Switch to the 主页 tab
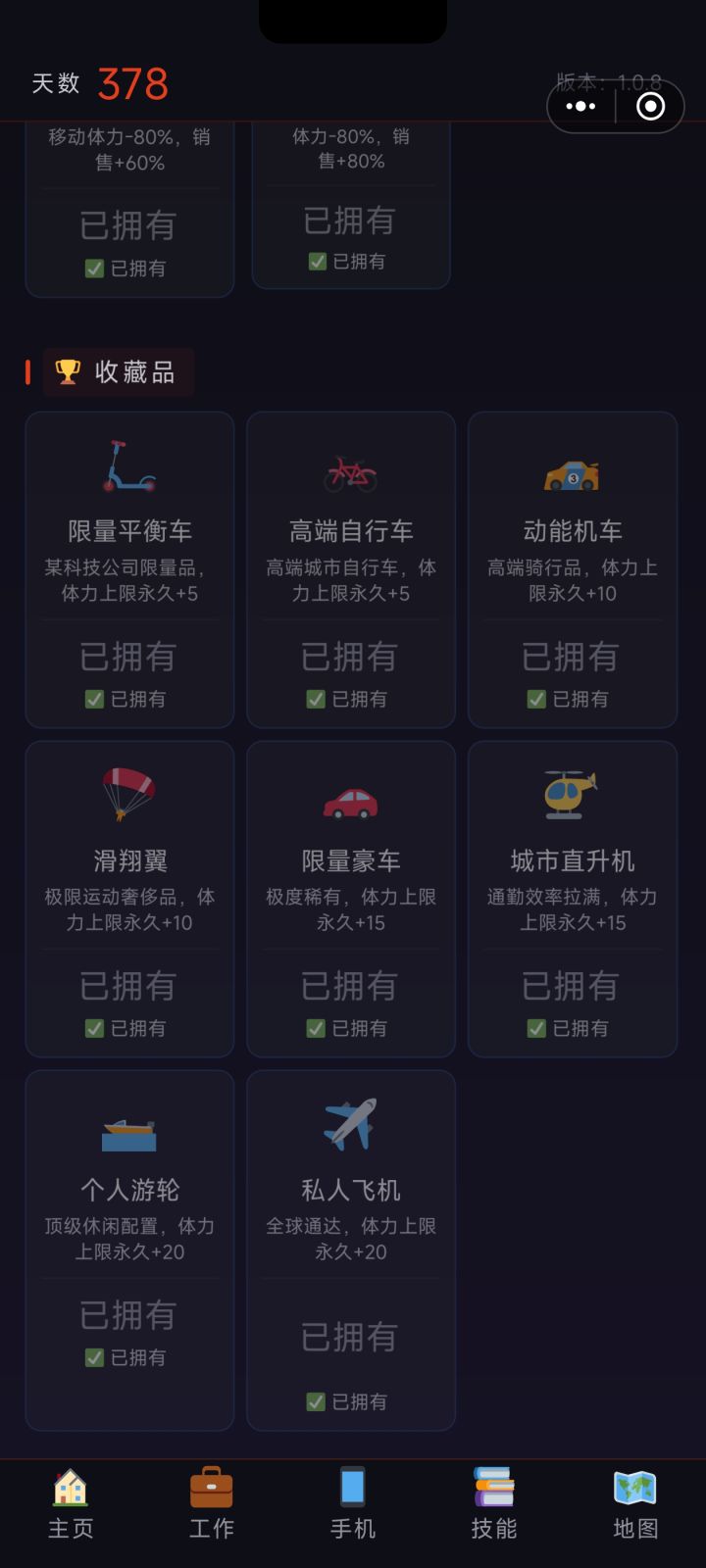Viewport: 706px width, 1568px height. (71, 1504)
